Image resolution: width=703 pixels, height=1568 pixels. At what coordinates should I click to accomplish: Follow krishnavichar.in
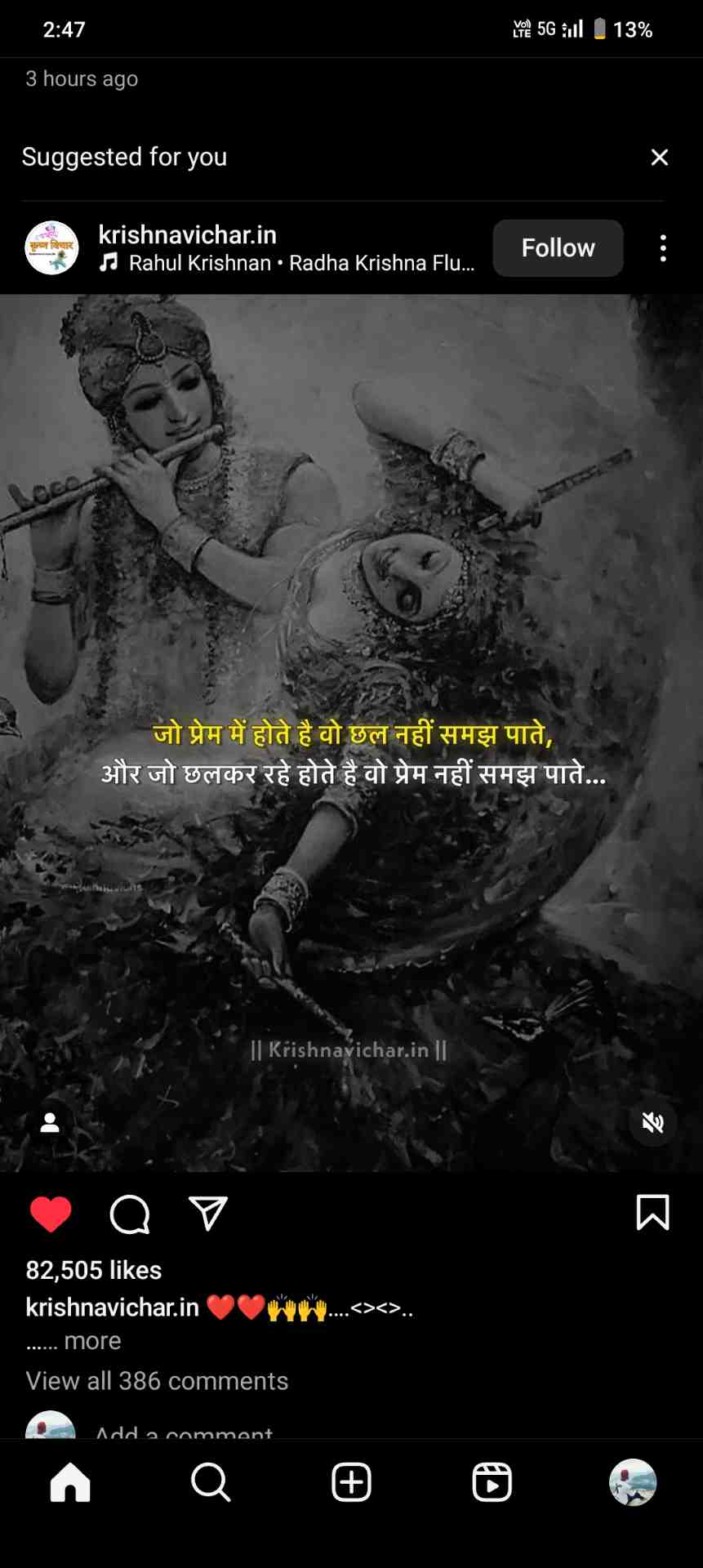point(558,247)
